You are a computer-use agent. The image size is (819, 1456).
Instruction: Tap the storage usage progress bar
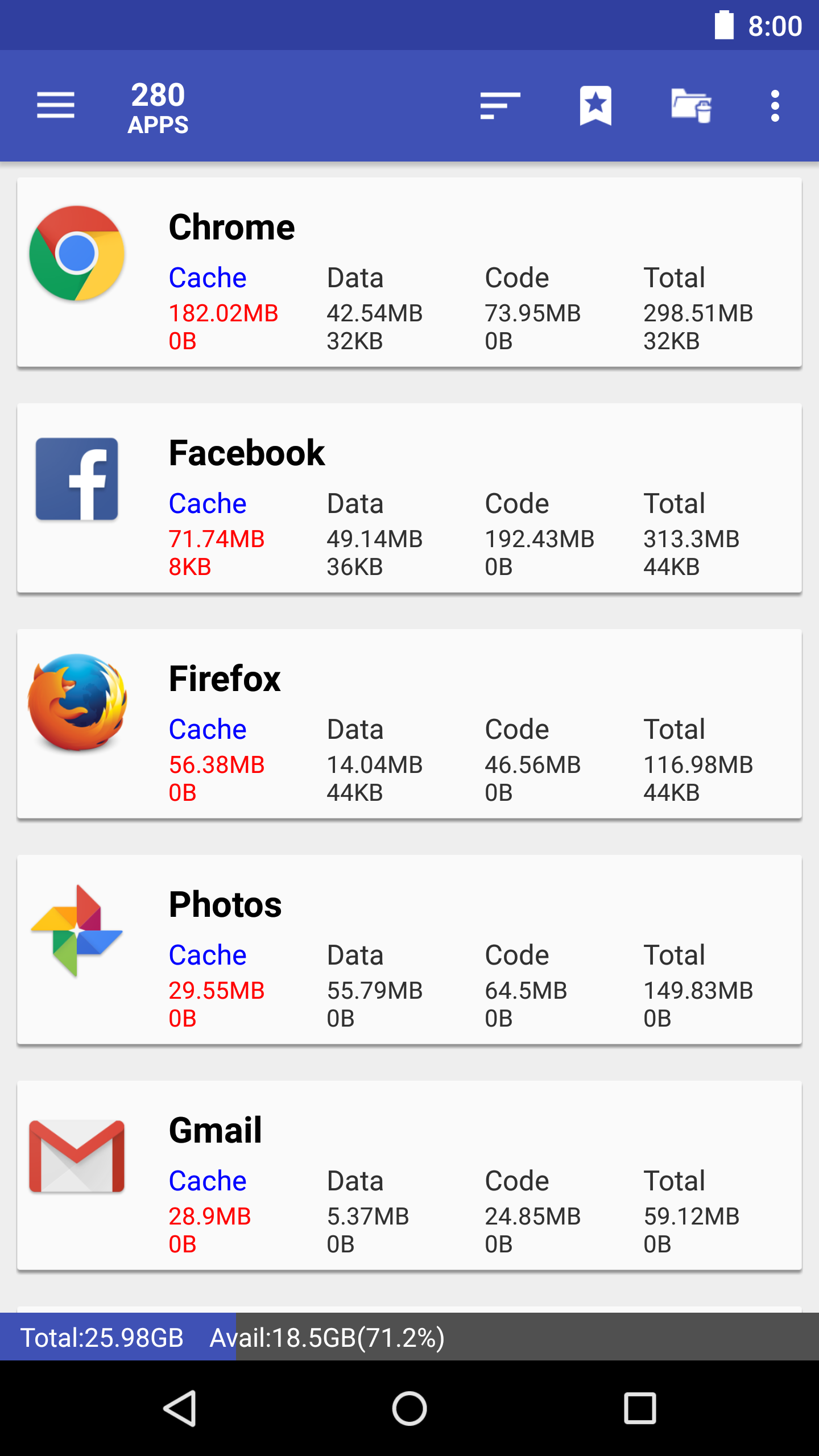(409, 1338)
